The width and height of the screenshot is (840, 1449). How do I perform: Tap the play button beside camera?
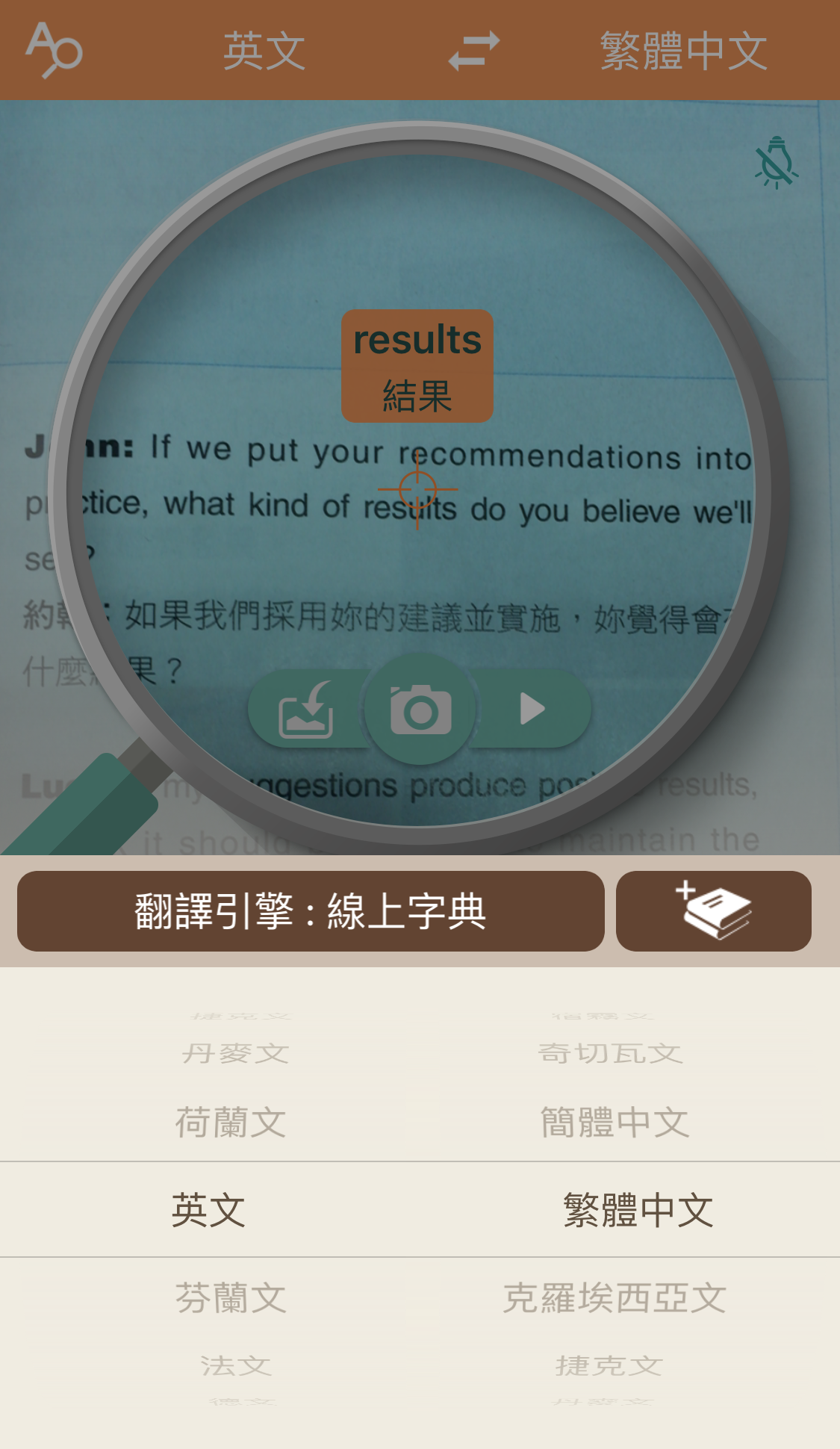pos(532,709)
